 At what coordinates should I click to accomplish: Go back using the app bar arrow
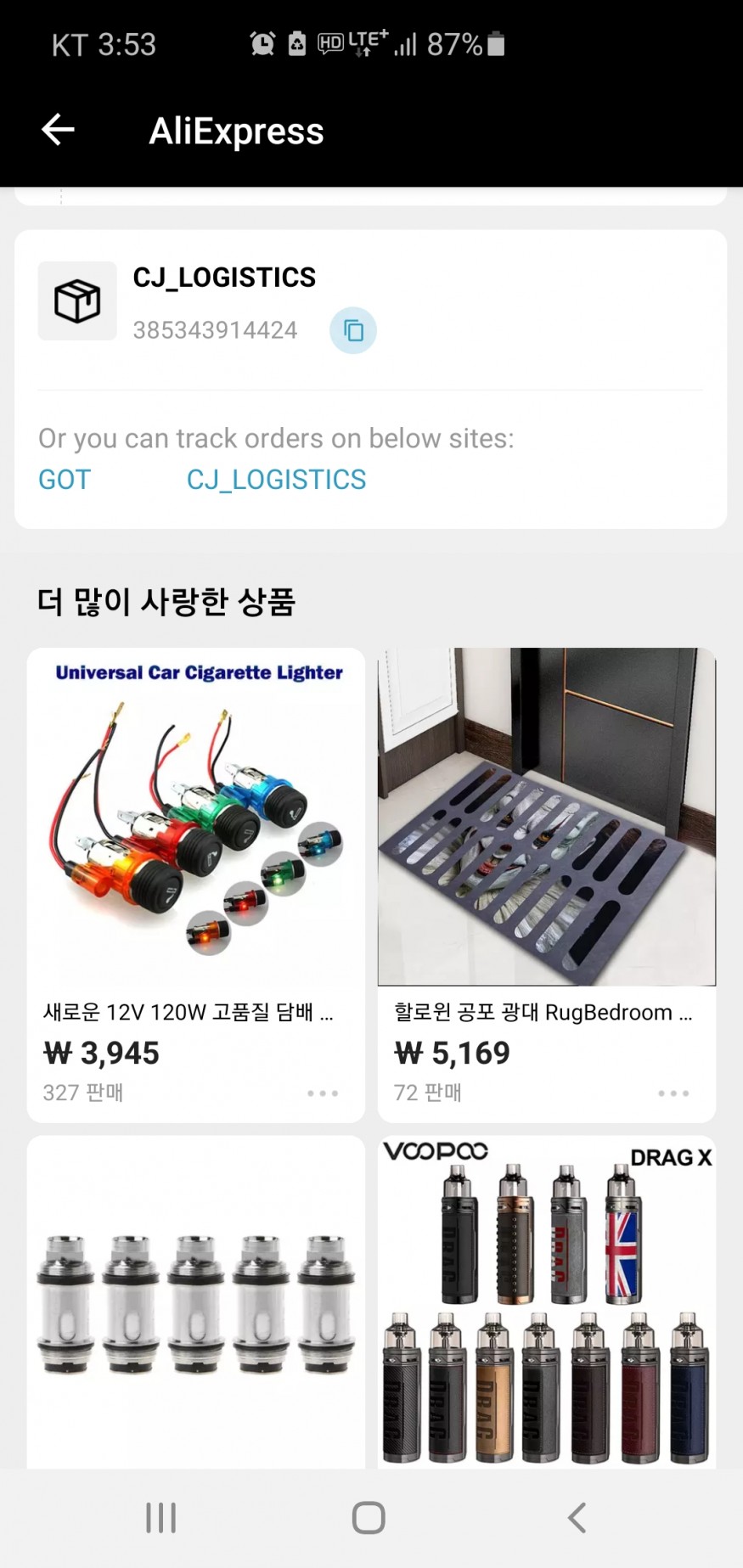[58, 130]
